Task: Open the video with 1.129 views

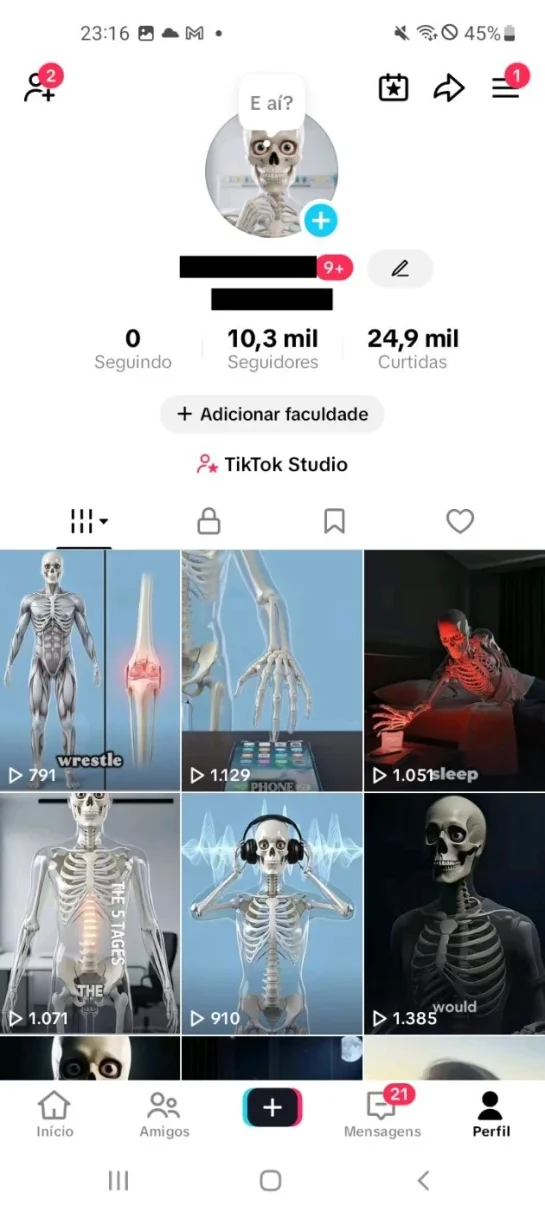Action: 272,669
